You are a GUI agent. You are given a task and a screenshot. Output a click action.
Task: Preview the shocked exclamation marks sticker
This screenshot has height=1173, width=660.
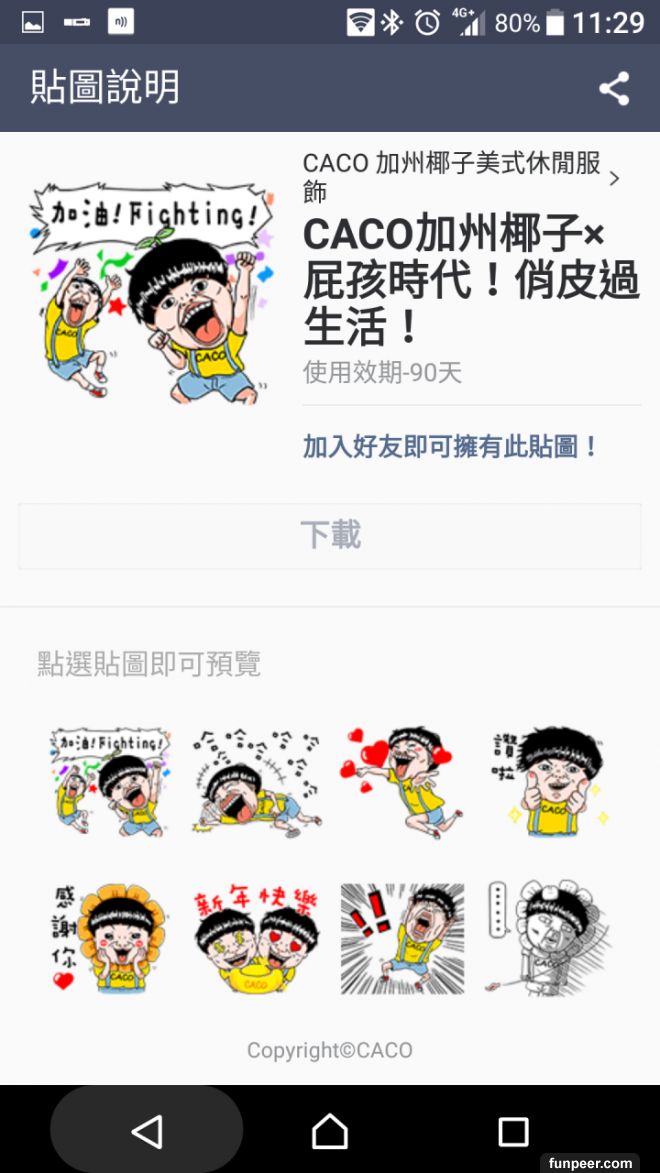[x=402, y=938]
